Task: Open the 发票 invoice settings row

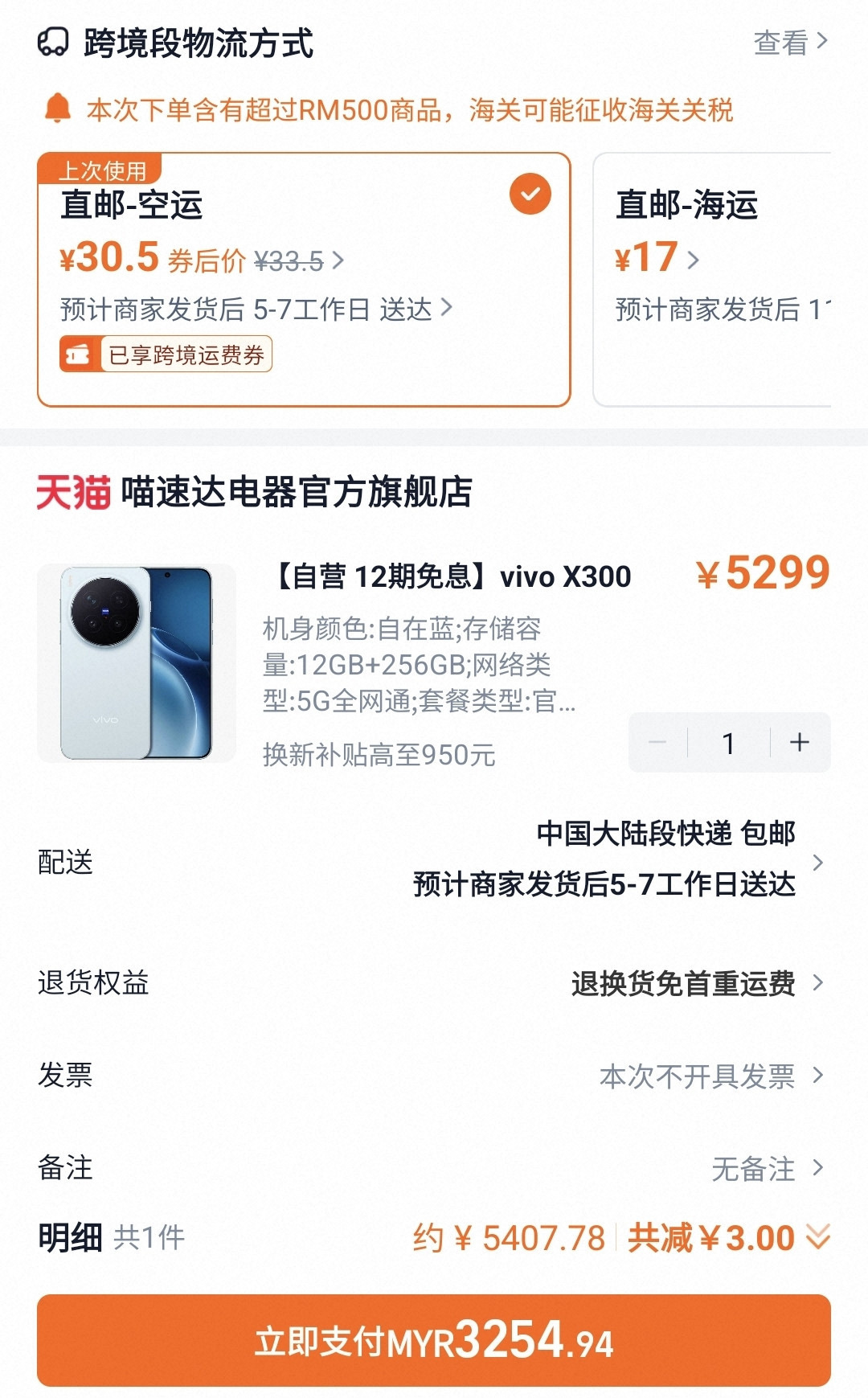Action: [x=434, y=1075]
